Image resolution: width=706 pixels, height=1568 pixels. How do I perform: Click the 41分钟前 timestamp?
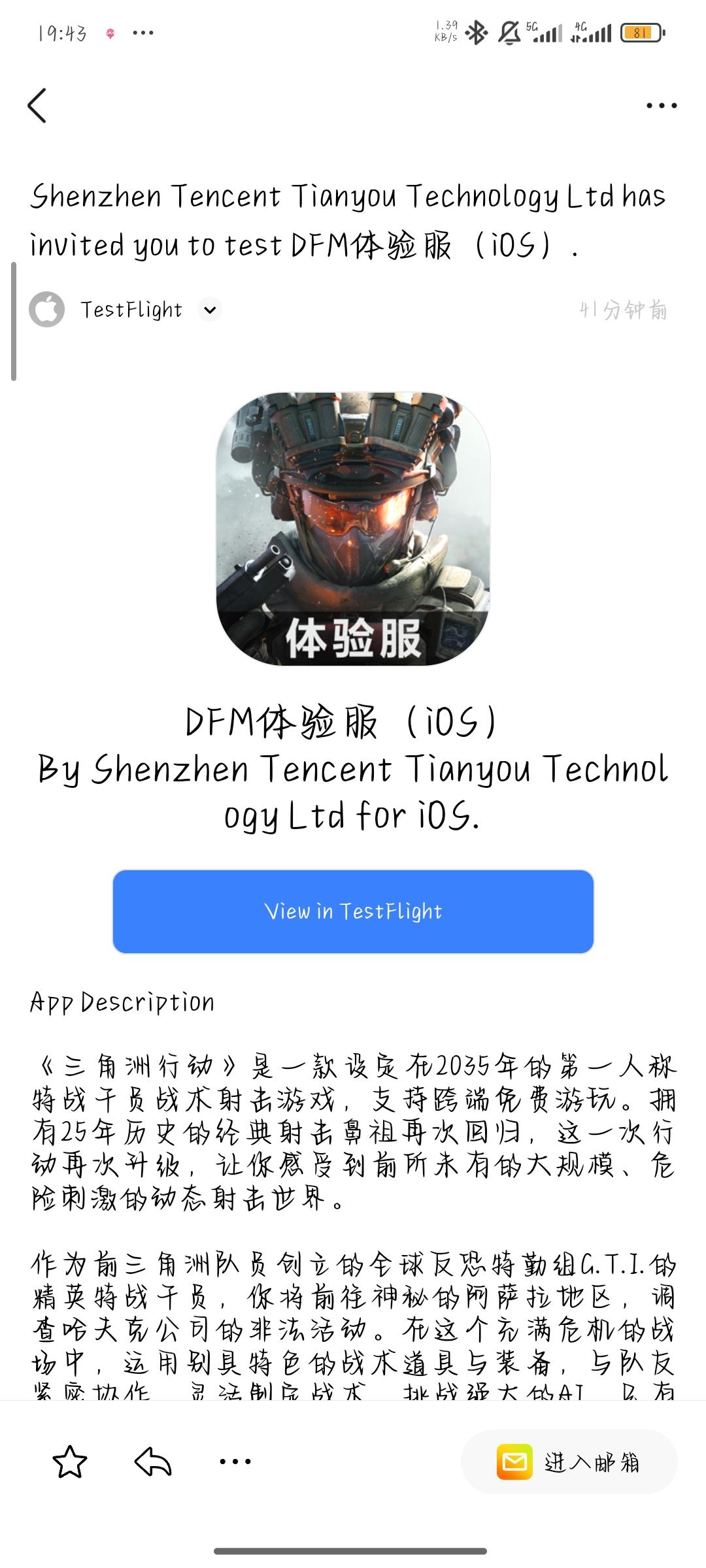coord(623,310)
